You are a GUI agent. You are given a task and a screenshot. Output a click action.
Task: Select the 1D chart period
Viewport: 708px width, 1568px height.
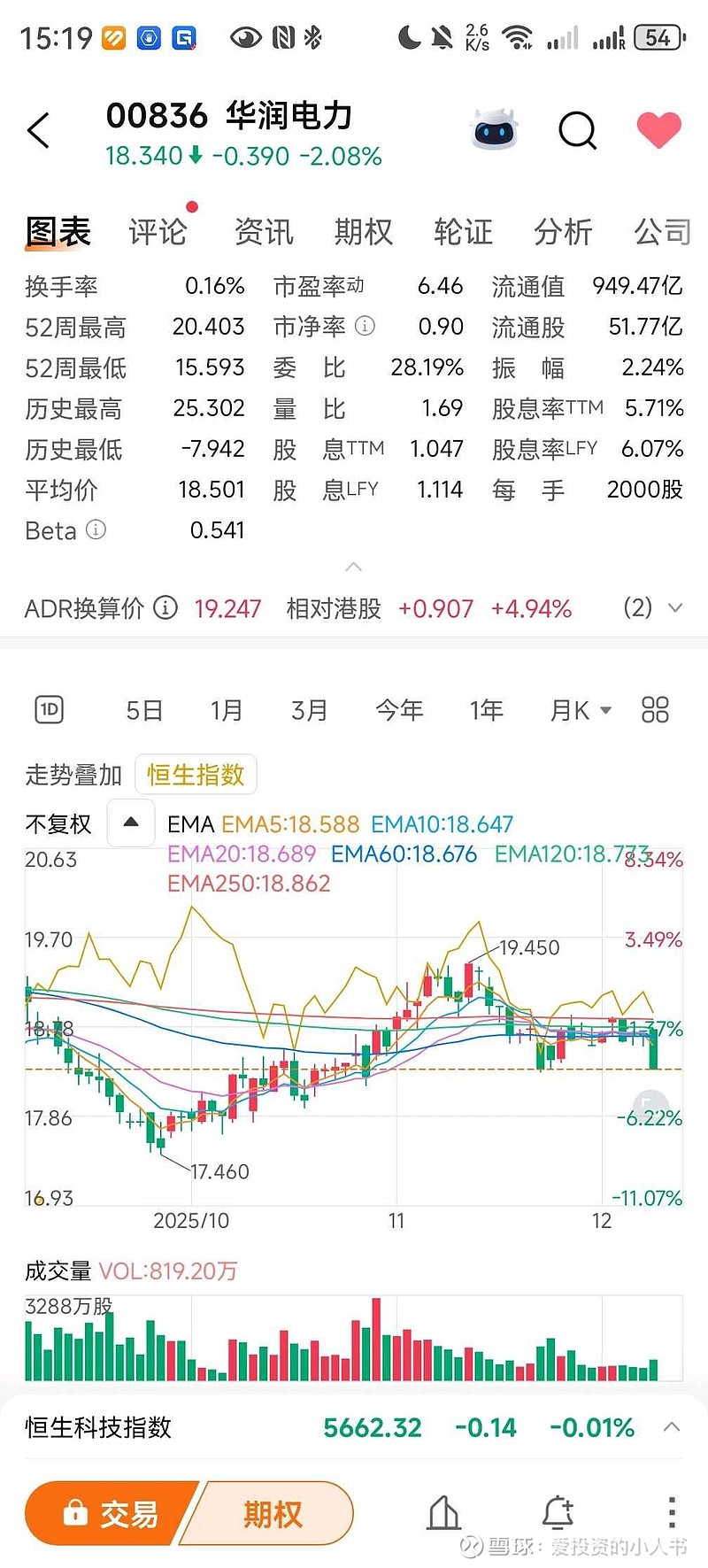tap(50, 709)
